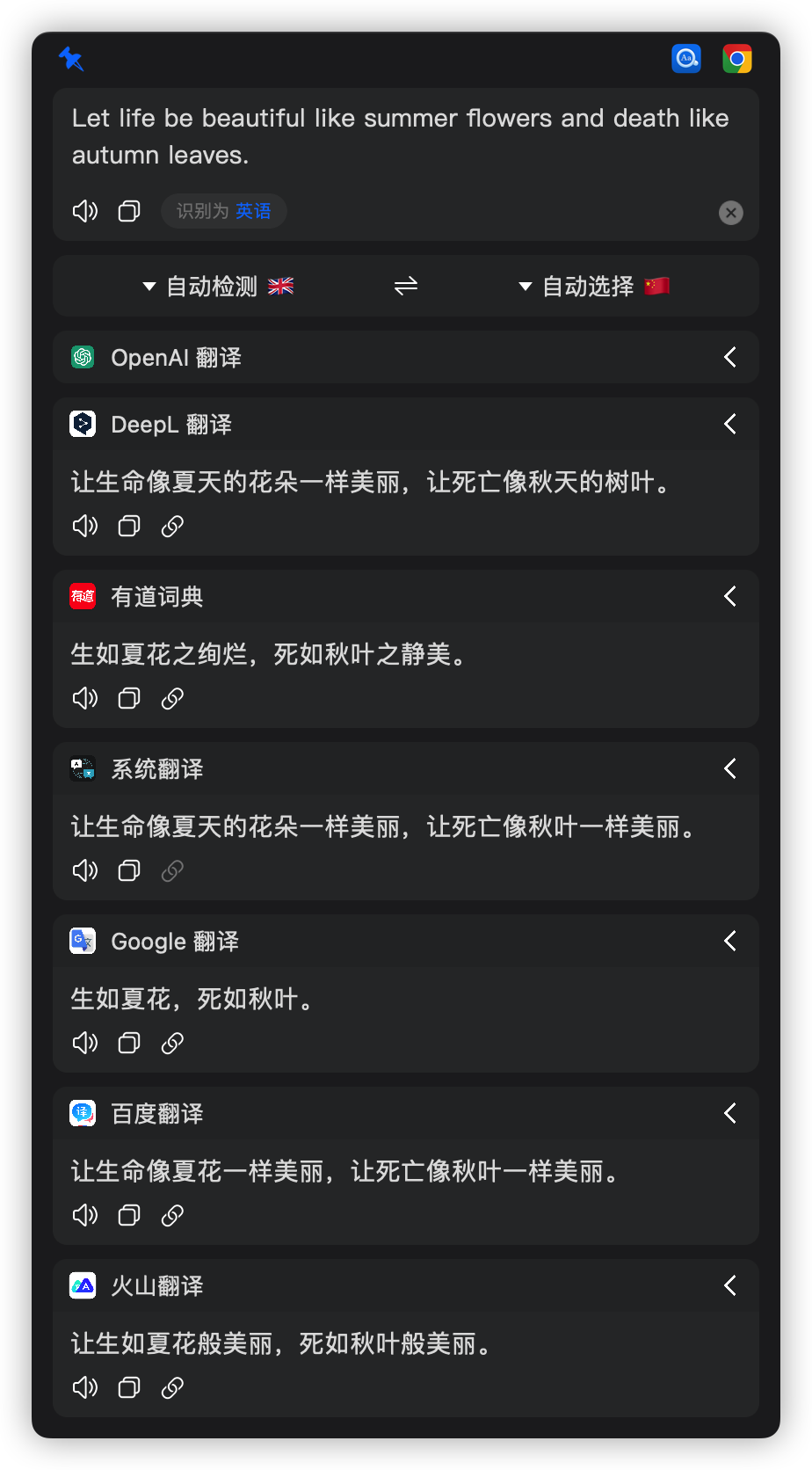The image size is (812, 1470).
Task: Expand the OpenAI 翻译 section
Action: (x=729, y=357)
